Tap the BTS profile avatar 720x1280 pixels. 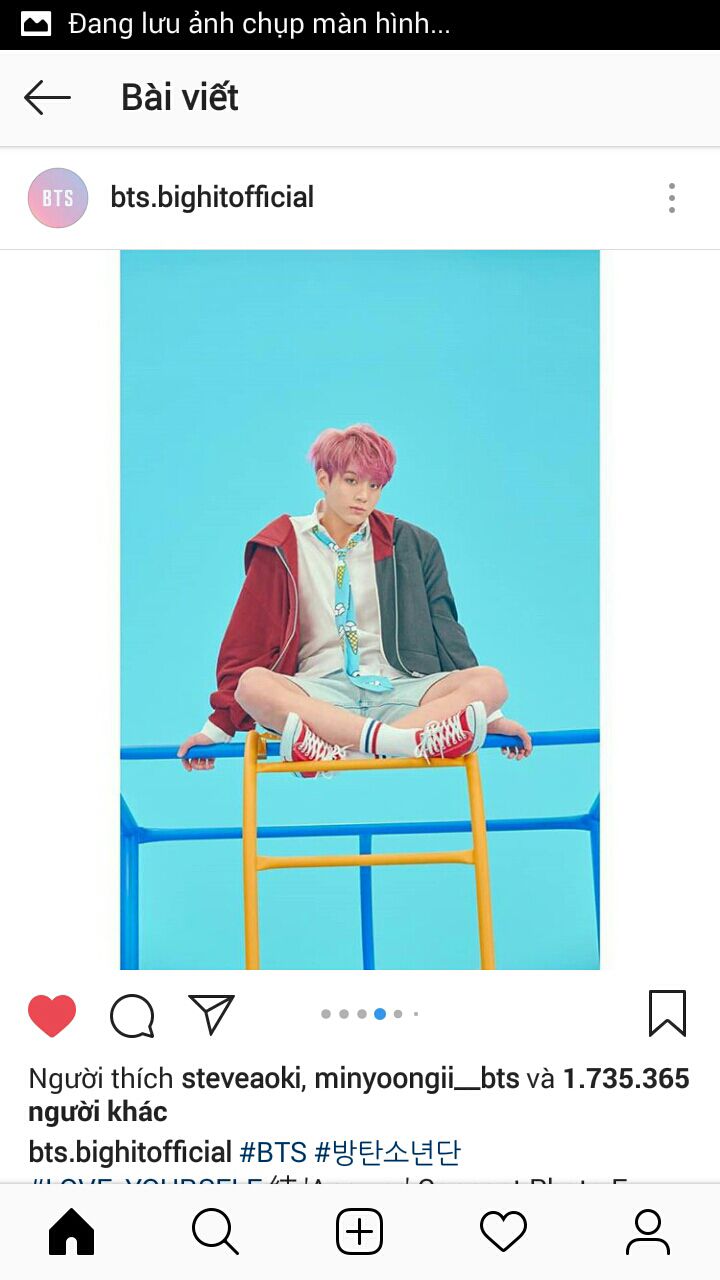coord(58,198)
